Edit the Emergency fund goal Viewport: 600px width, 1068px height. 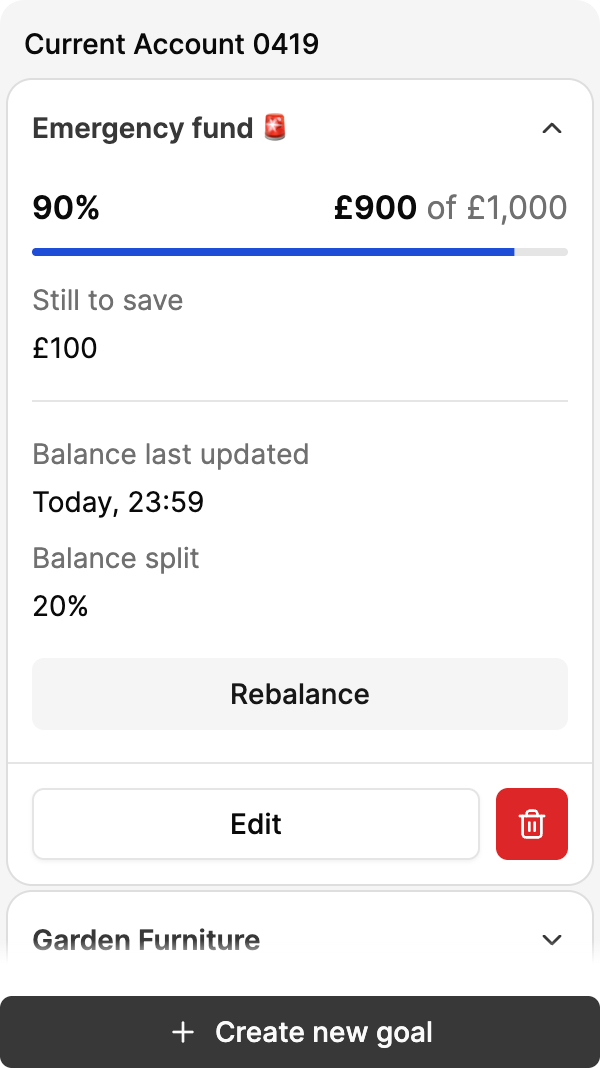(256, 824)
